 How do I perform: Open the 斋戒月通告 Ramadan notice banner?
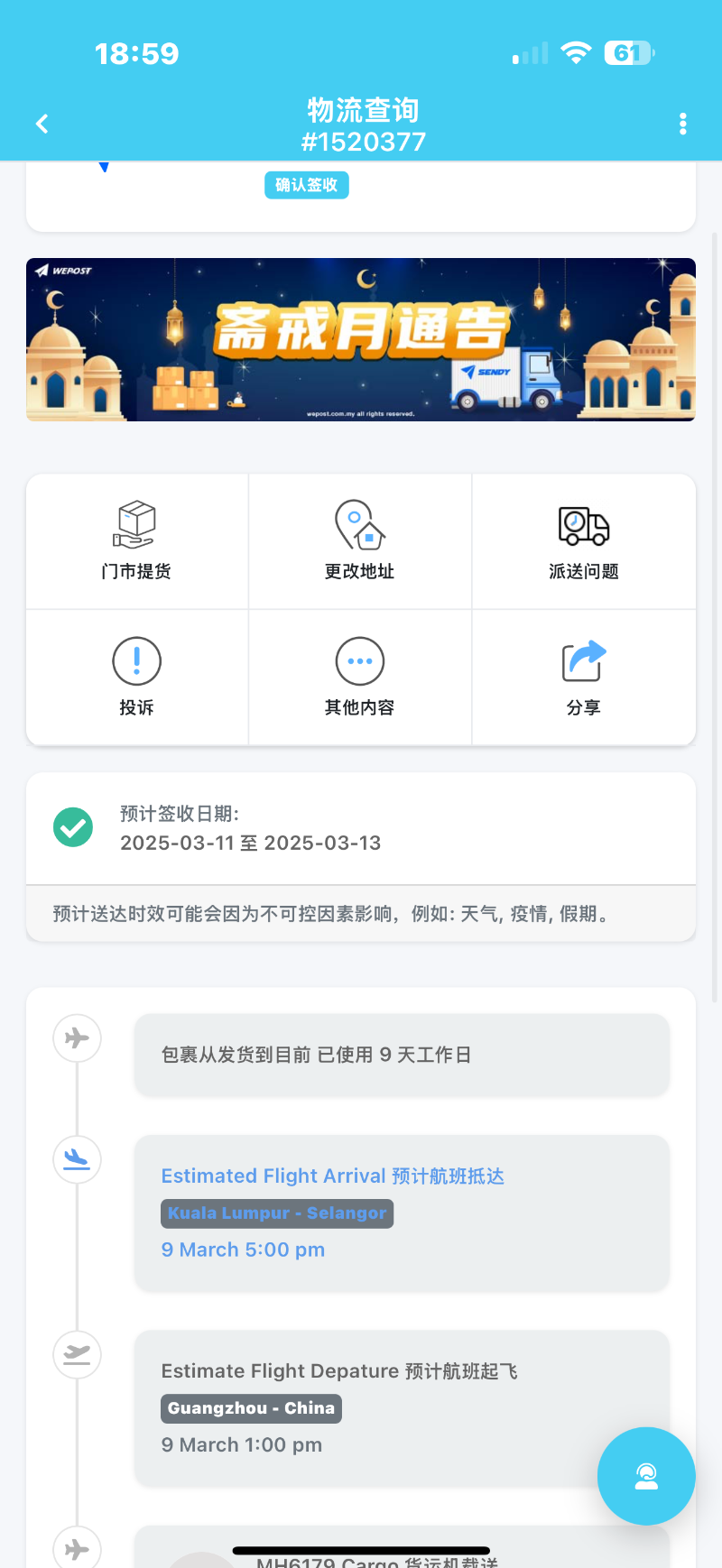pos(361,339)
